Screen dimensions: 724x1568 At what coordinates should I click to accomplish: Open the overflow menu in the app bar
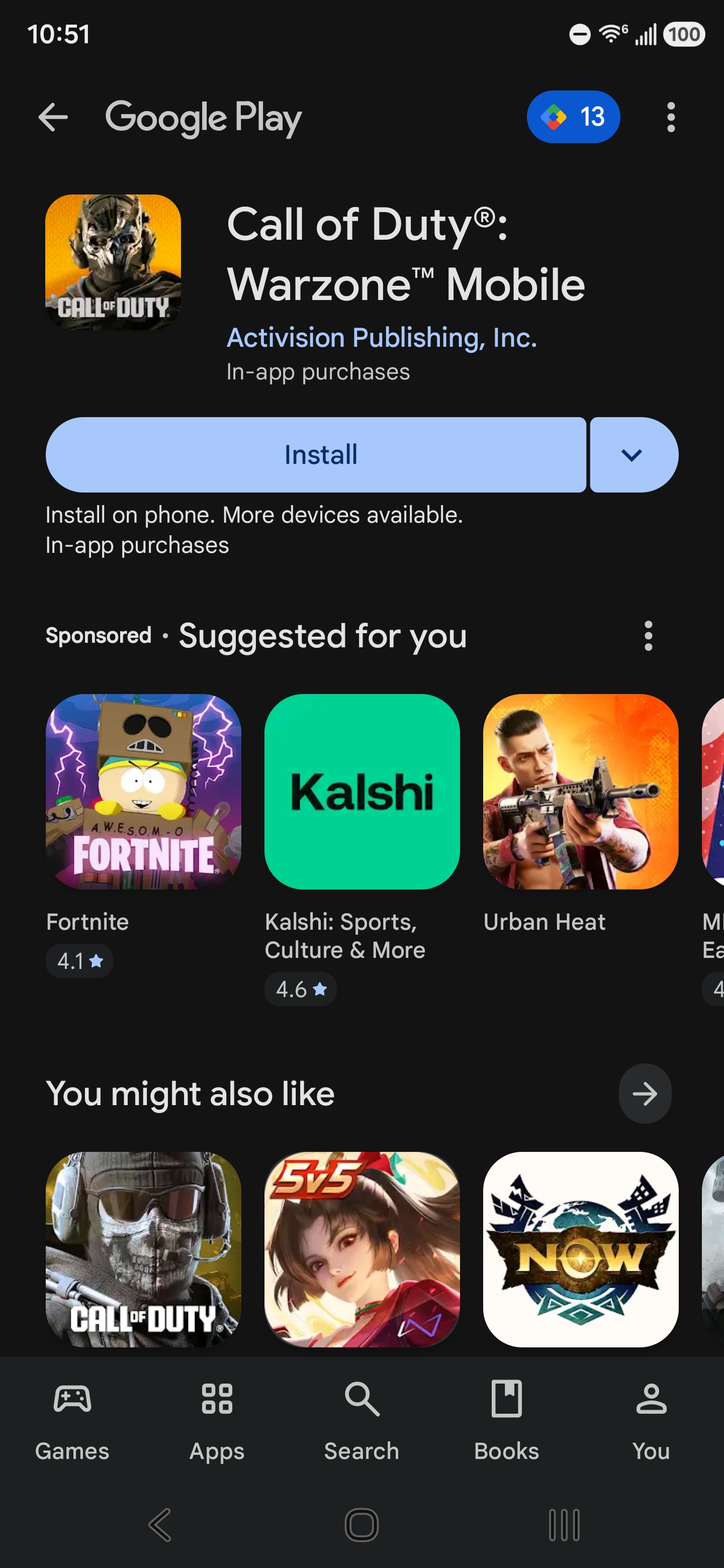(670, 117)
